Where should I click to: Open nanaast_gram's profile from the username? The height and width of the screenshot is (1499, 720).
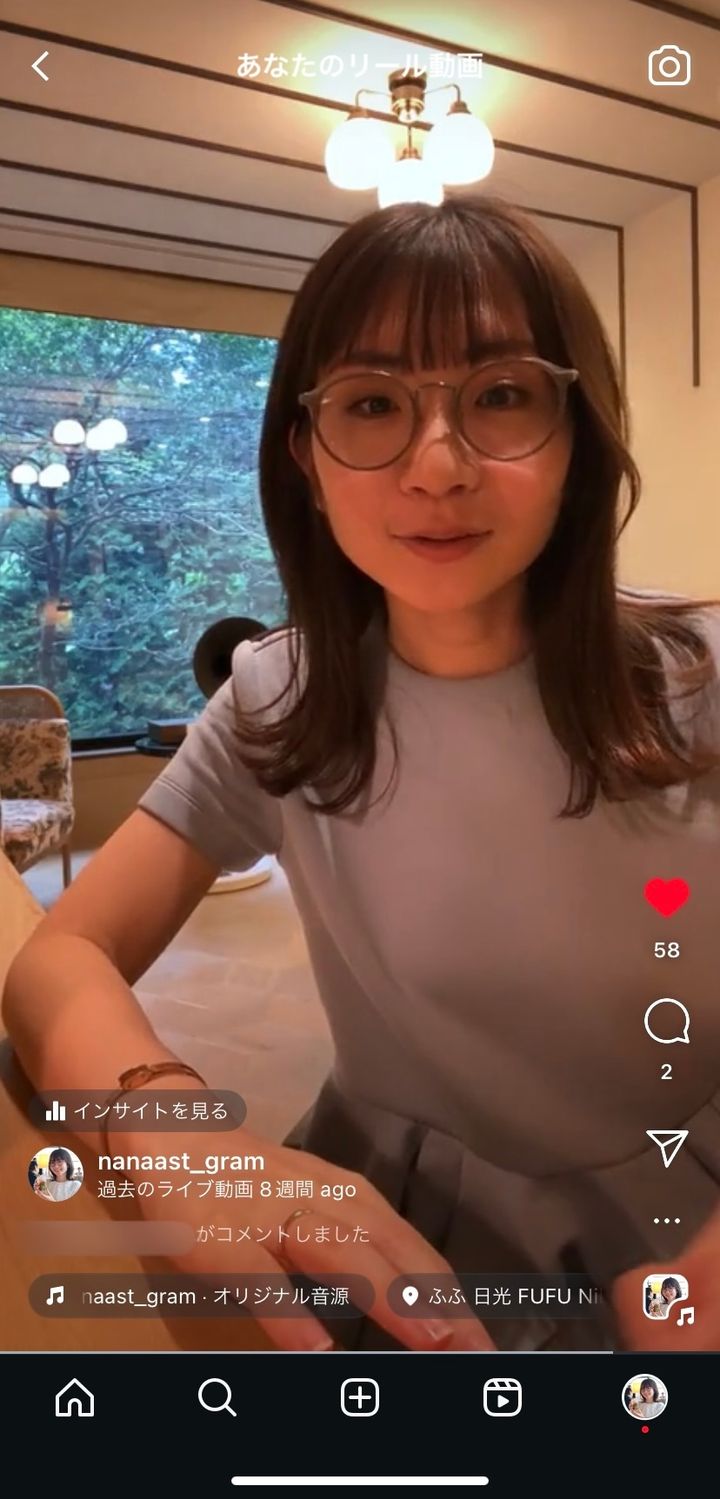(x=181, y=1161)
